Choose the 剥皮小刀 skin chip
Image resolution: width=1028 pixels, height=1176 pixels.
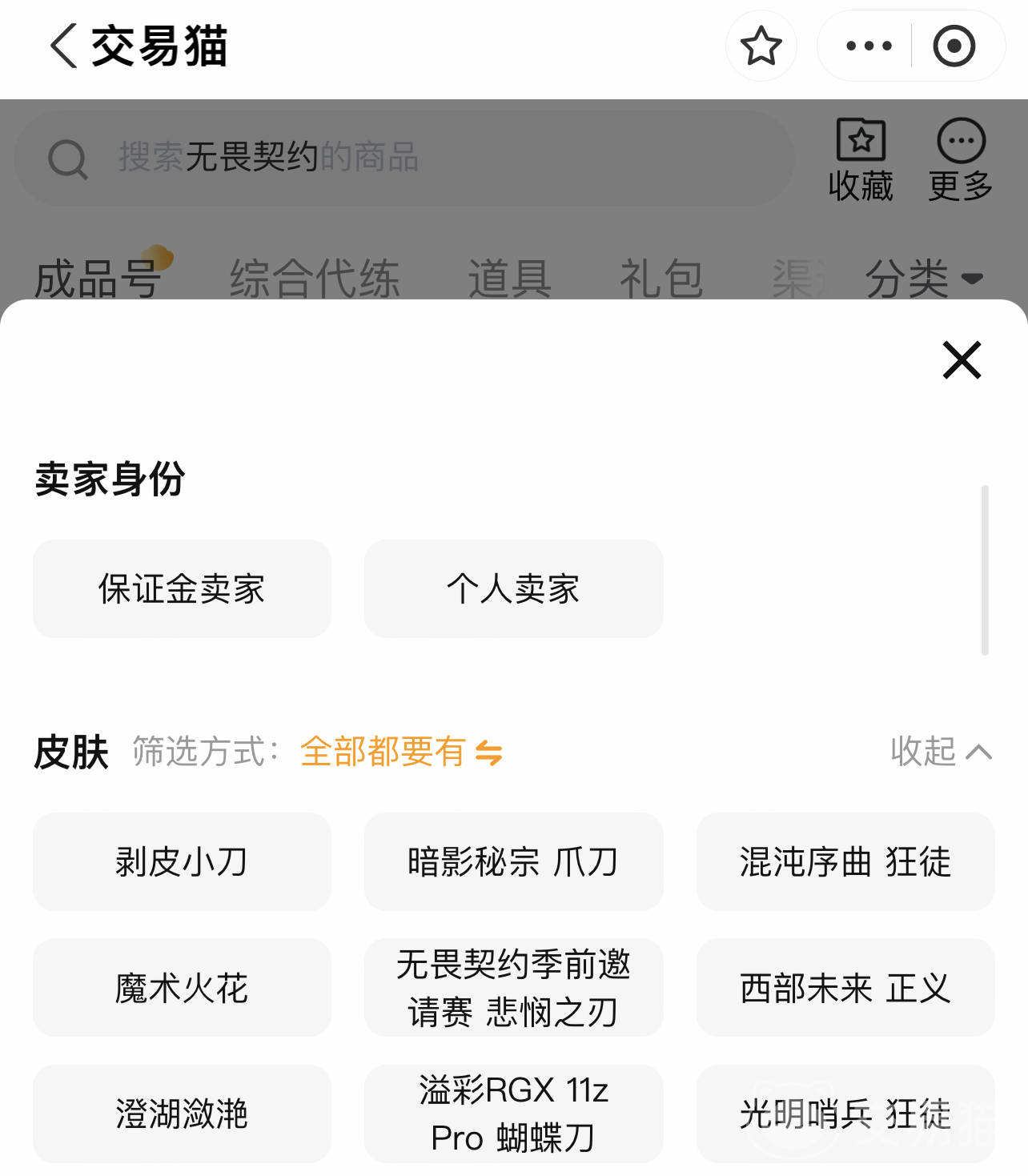click(182, 862)
